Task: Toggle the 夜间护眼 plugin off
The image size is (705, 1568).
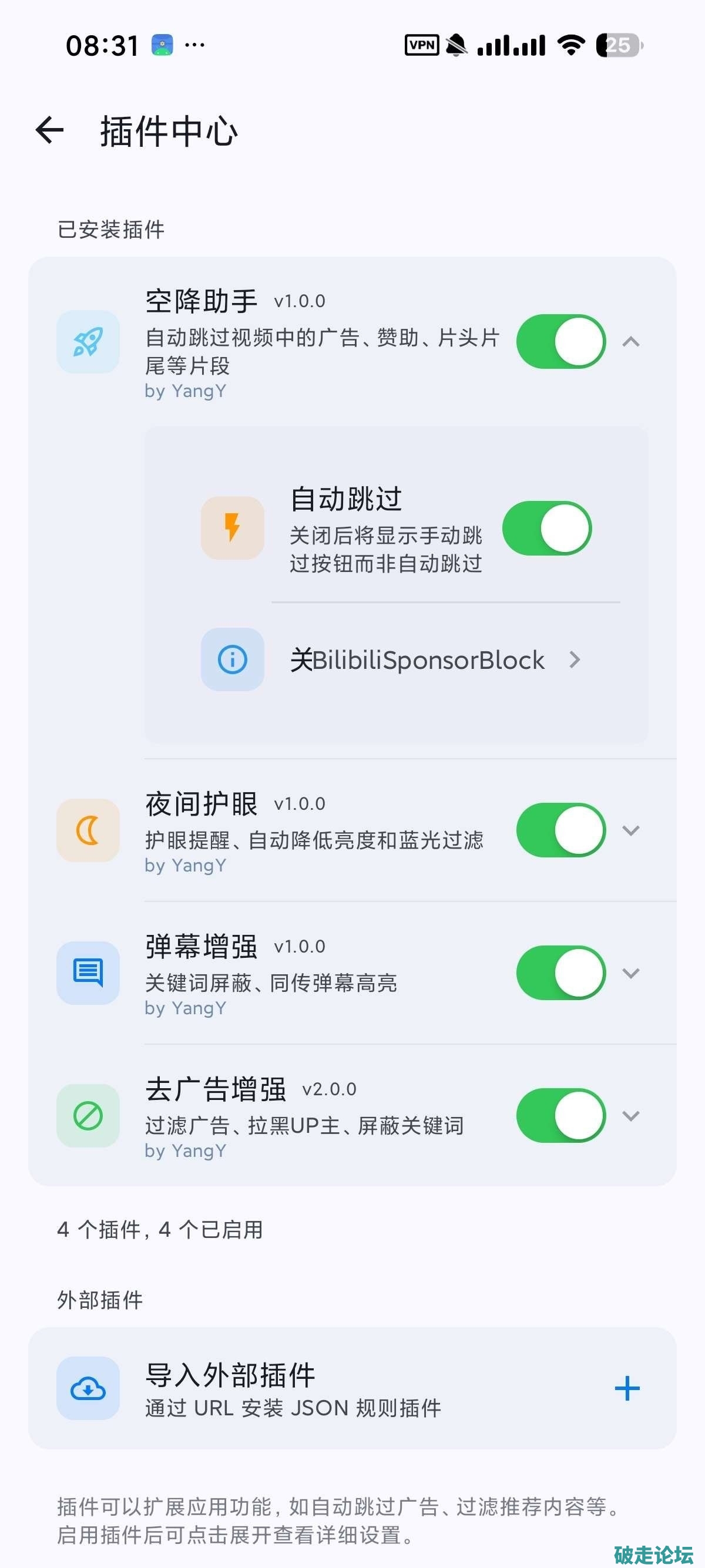Action: (560, 830)
